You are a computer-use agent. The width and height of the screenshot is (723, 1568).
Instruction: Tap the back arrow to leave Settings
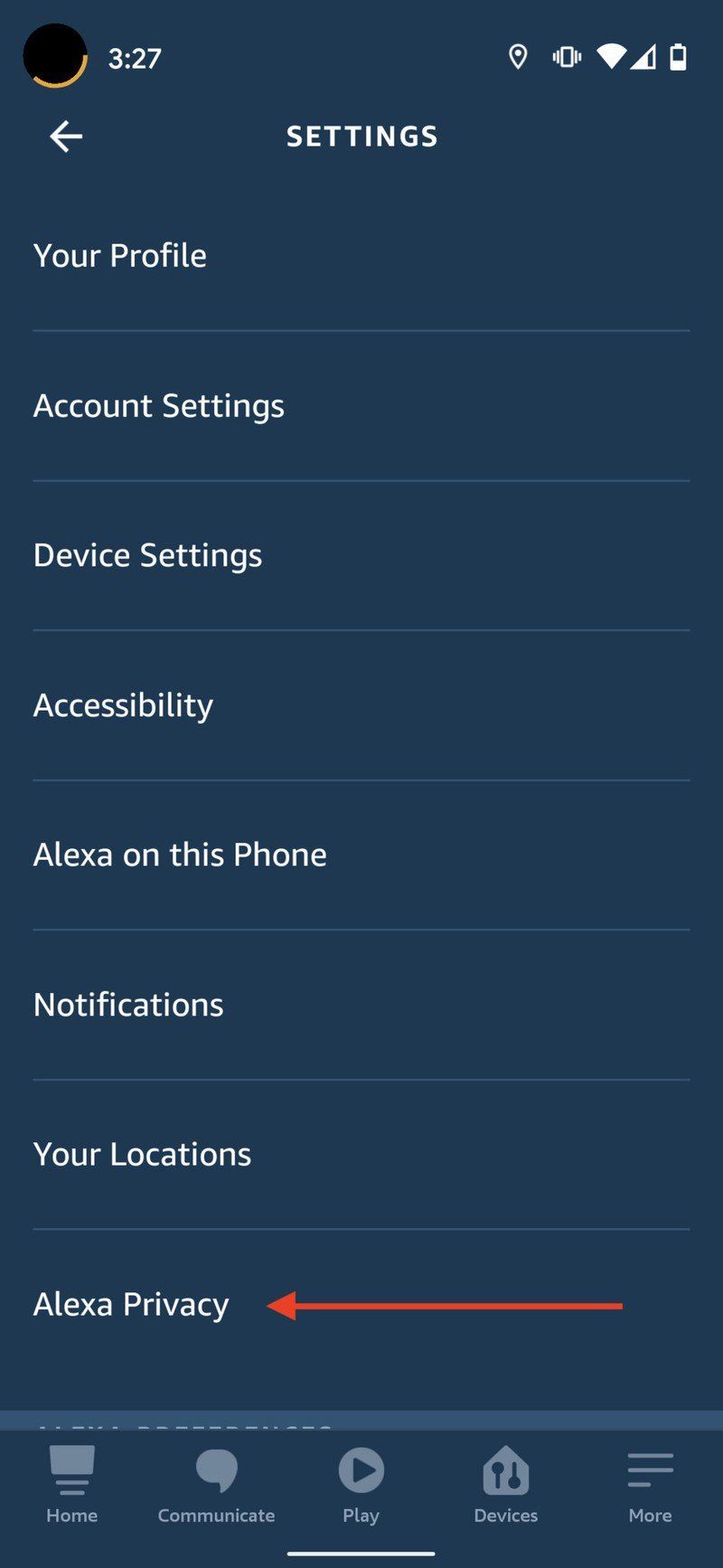pyautogui.click(x=63, y=136)
